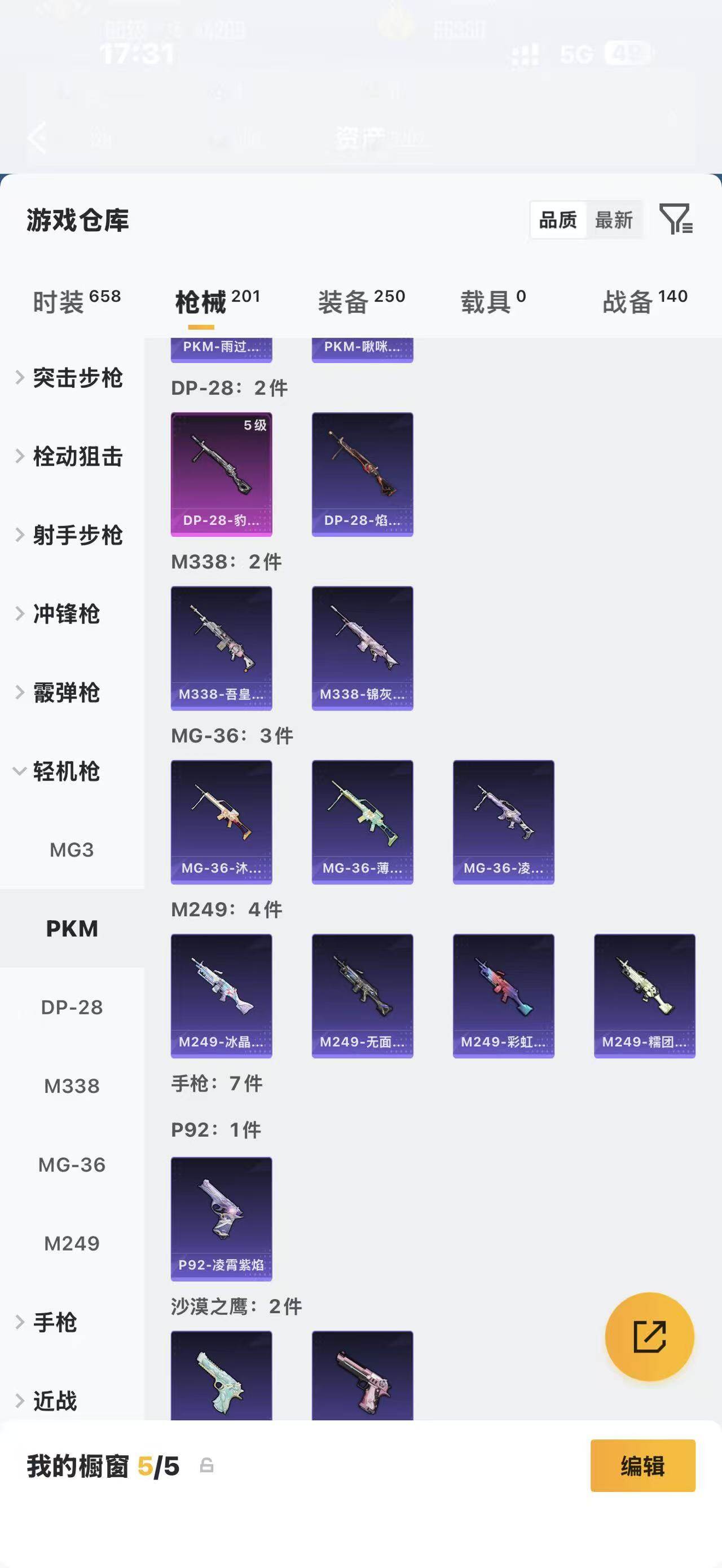Switch to the 时装 tab
The image size is (722, 1568).
point(76,301)
